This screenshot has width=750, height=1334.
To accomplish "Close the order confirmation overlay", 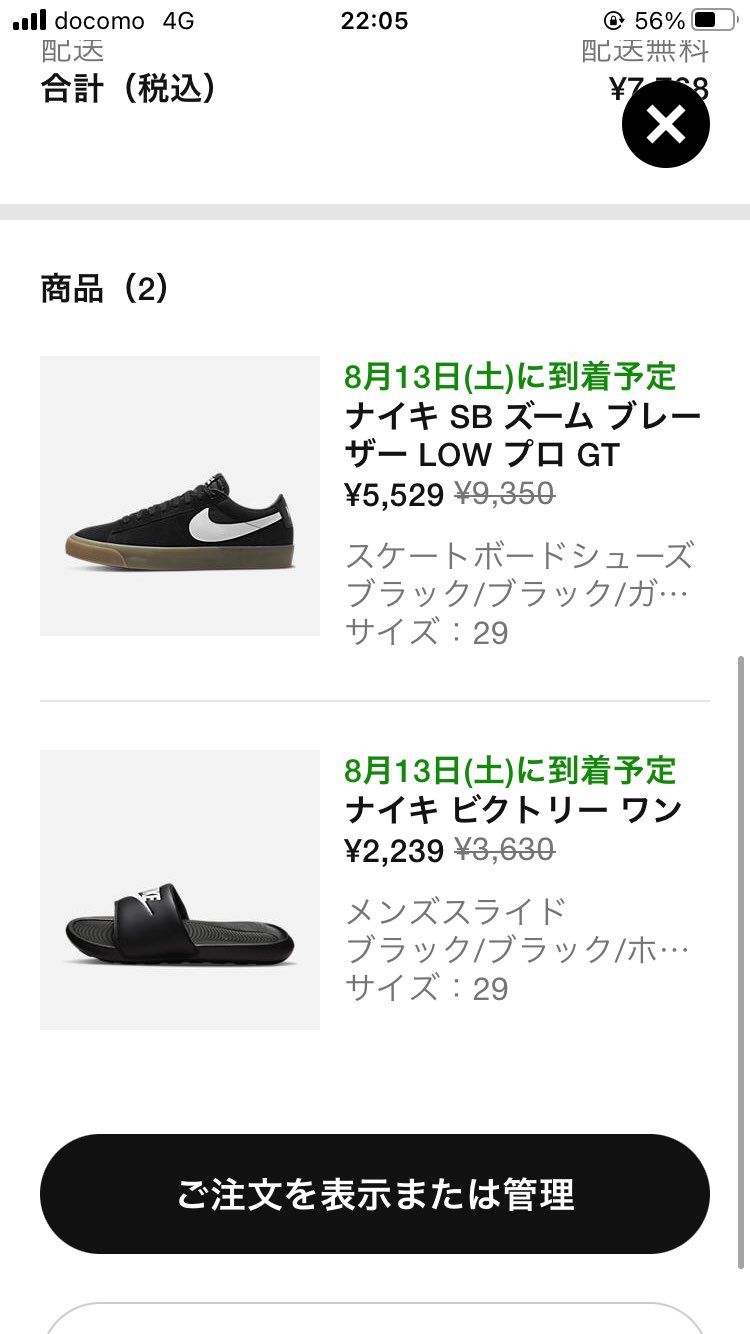I will click(x=666, y=123).
